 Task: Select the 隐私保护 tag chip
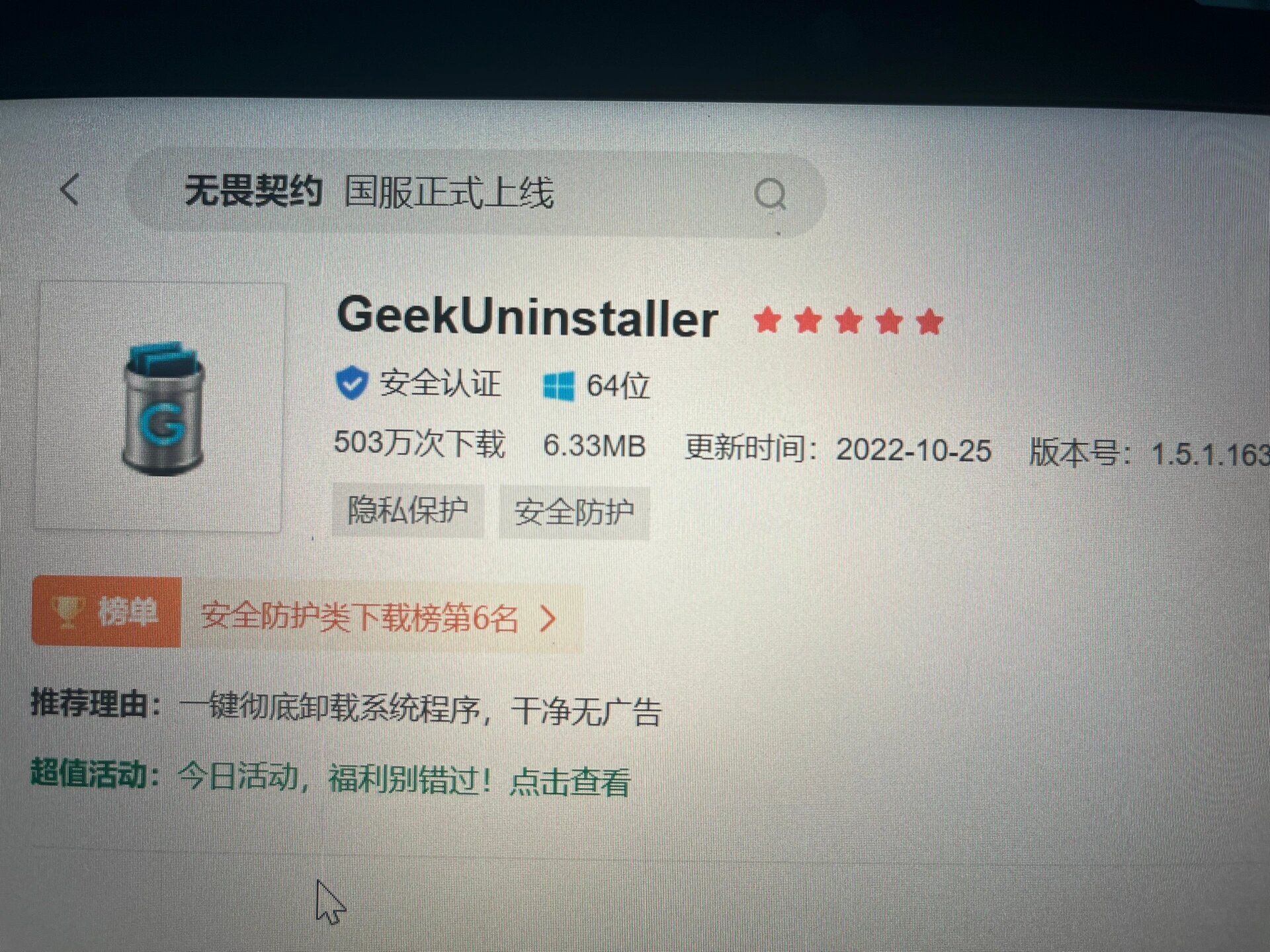click(407, 510)
